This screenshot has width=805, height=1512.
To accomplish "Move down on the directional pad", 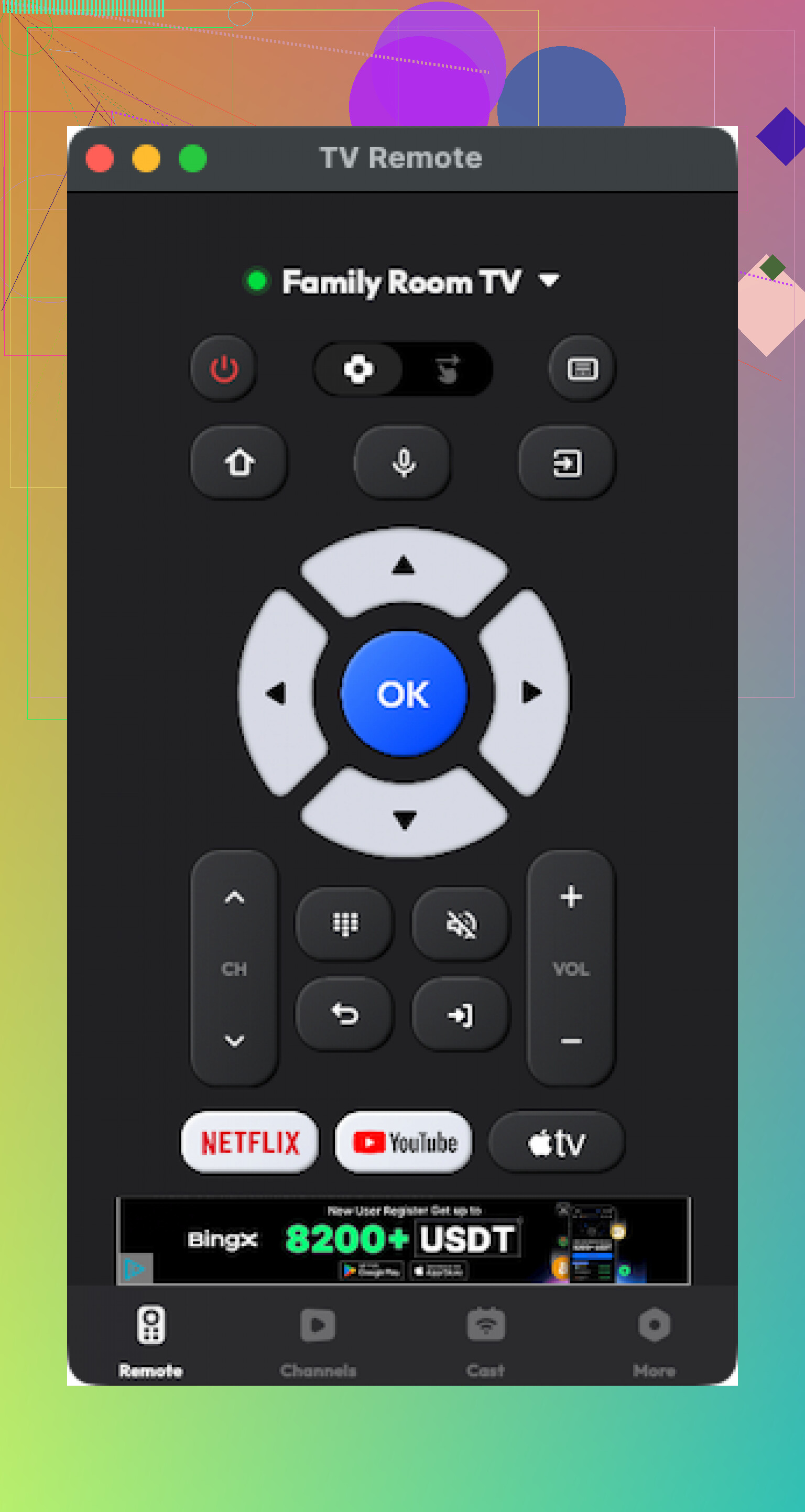I will pos(404,818).
